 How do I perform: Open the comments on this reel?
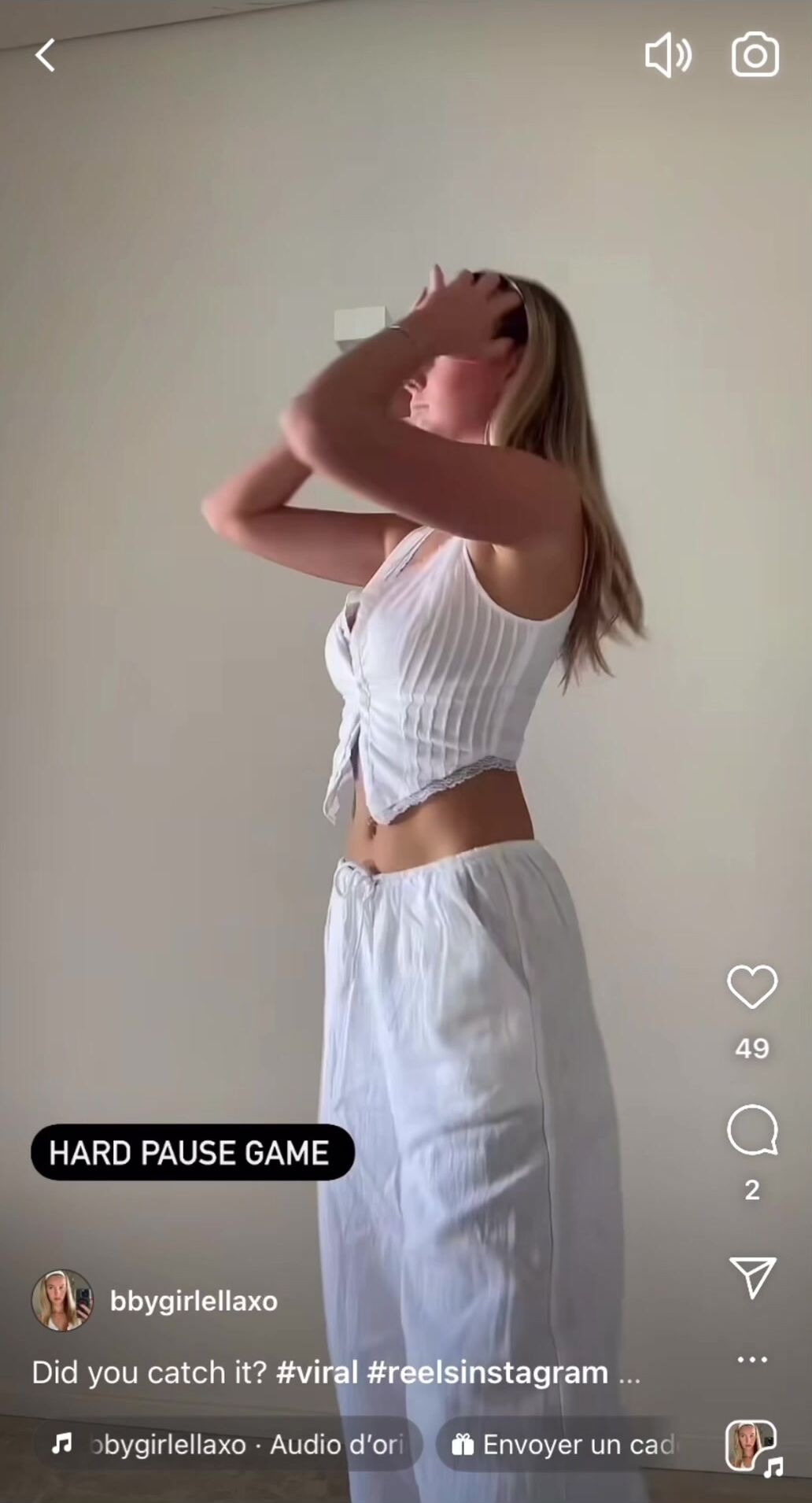pyautogui.click(x=752, y=1130)
